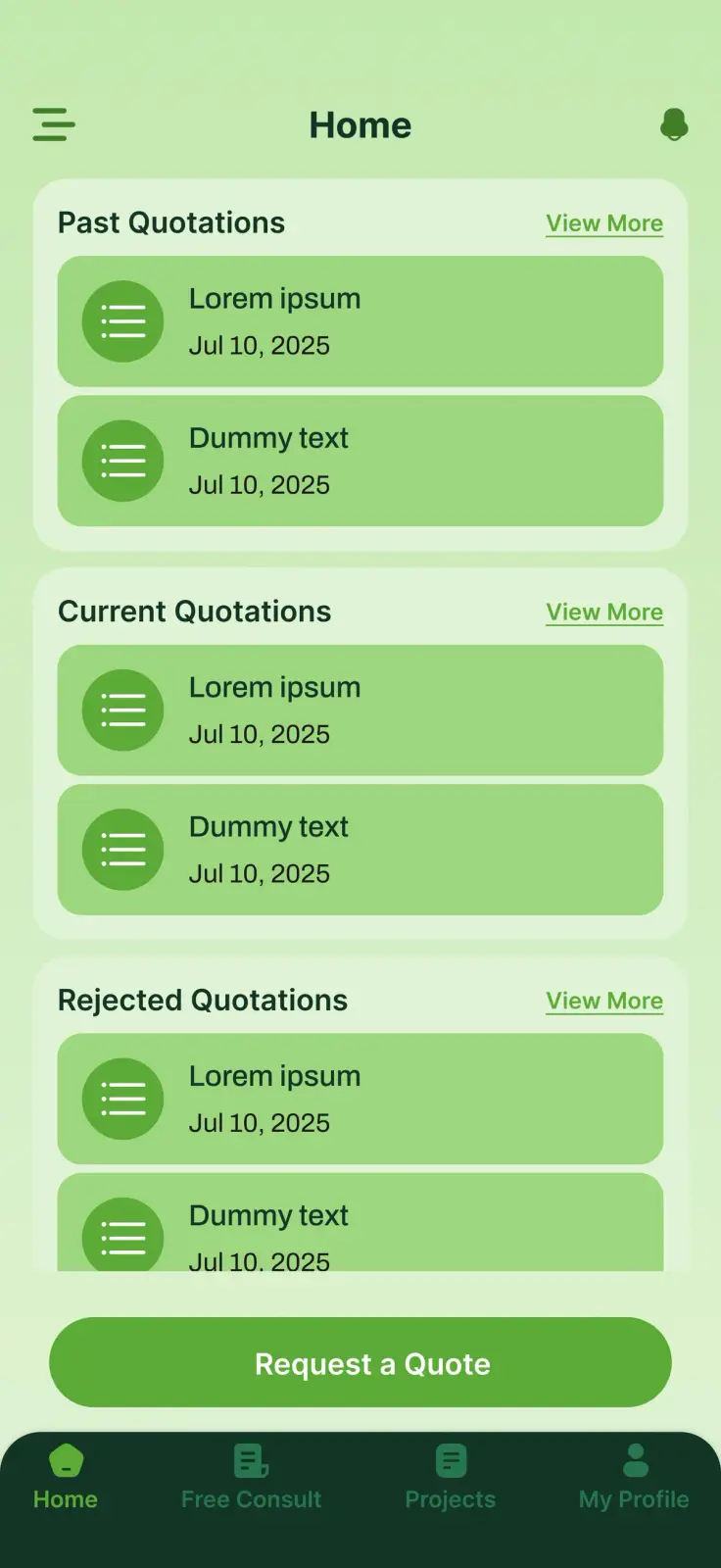
Task: View more Past Quotations
Action: coord(604,223)
